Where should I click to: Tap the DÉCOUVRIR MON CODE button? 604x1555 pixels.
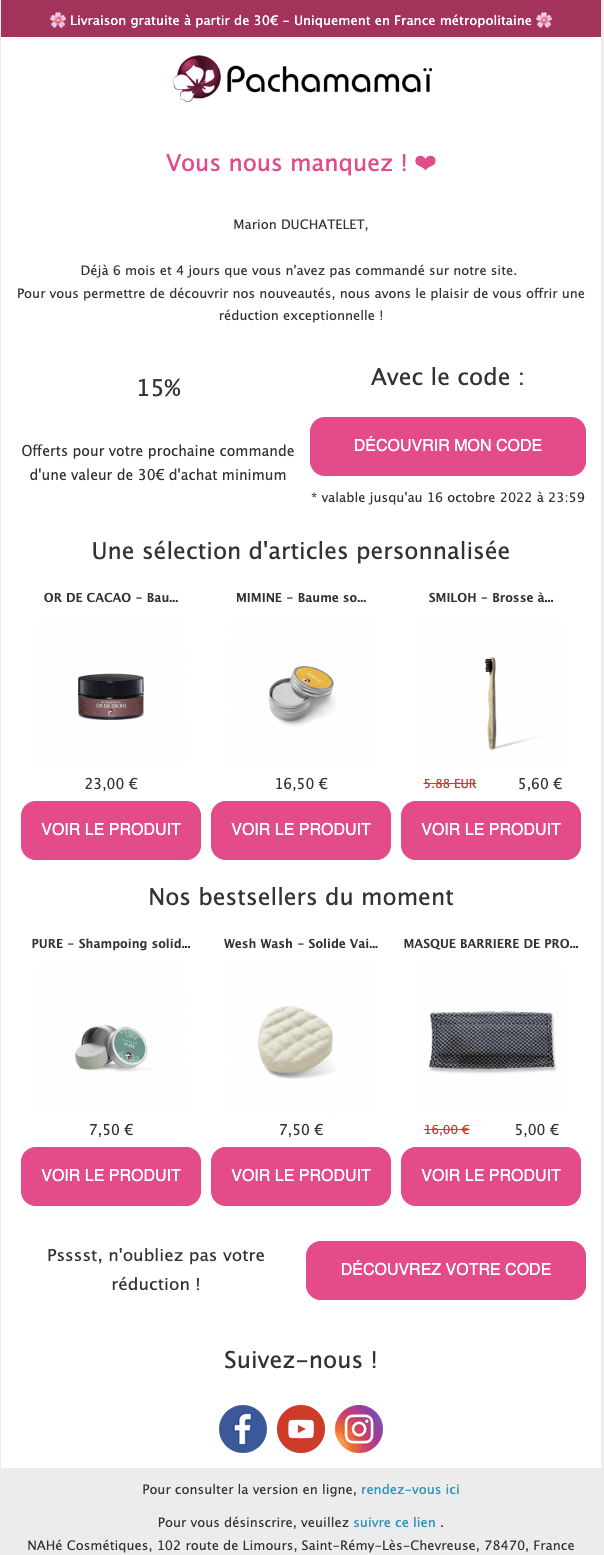pyautogui.click(x=447, y=446)
